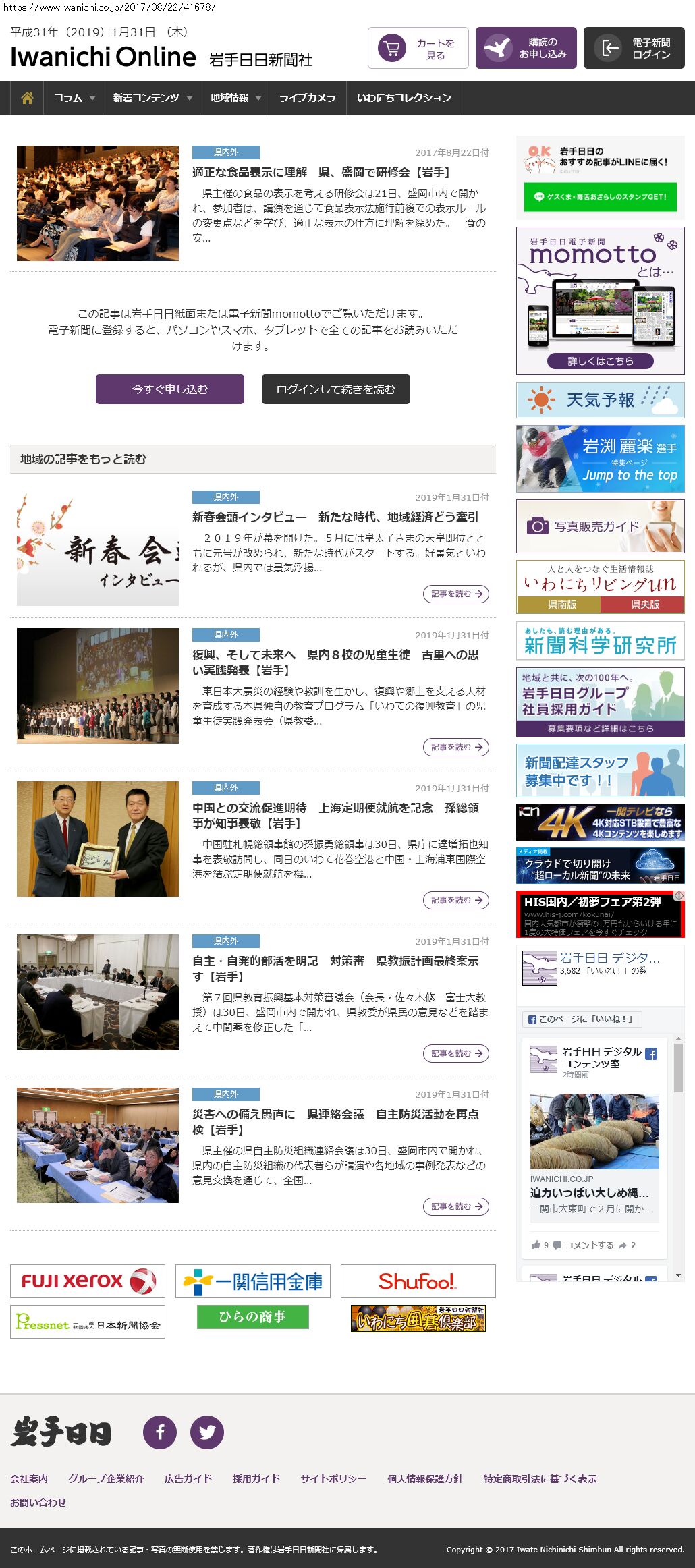Expand the 地域情報 dropdown menu
Viewport: 695px width, 1568px height.
point(235,98)
